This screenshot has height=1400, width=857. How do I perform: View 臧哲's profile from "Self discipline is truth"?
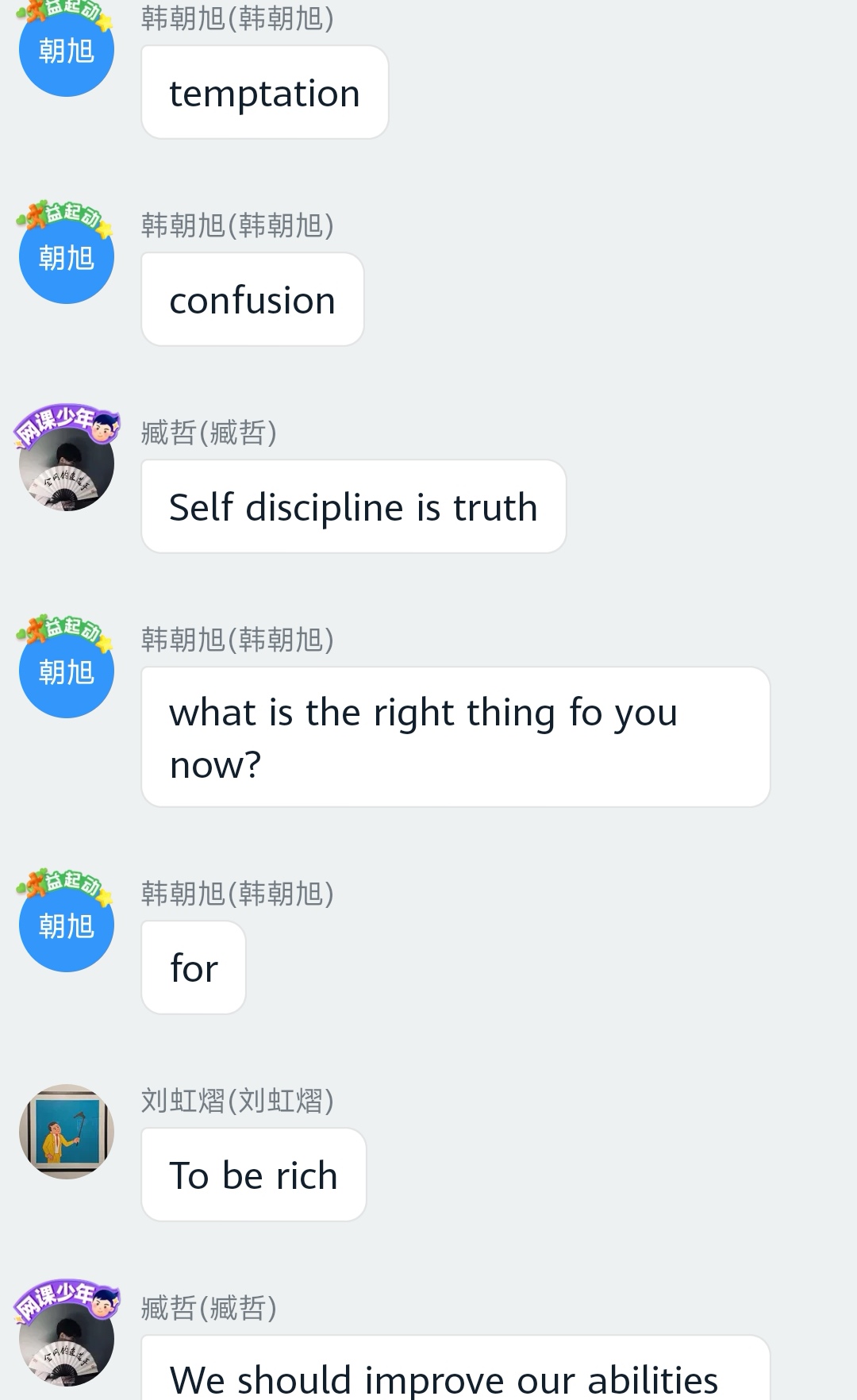tap(67, 463)
